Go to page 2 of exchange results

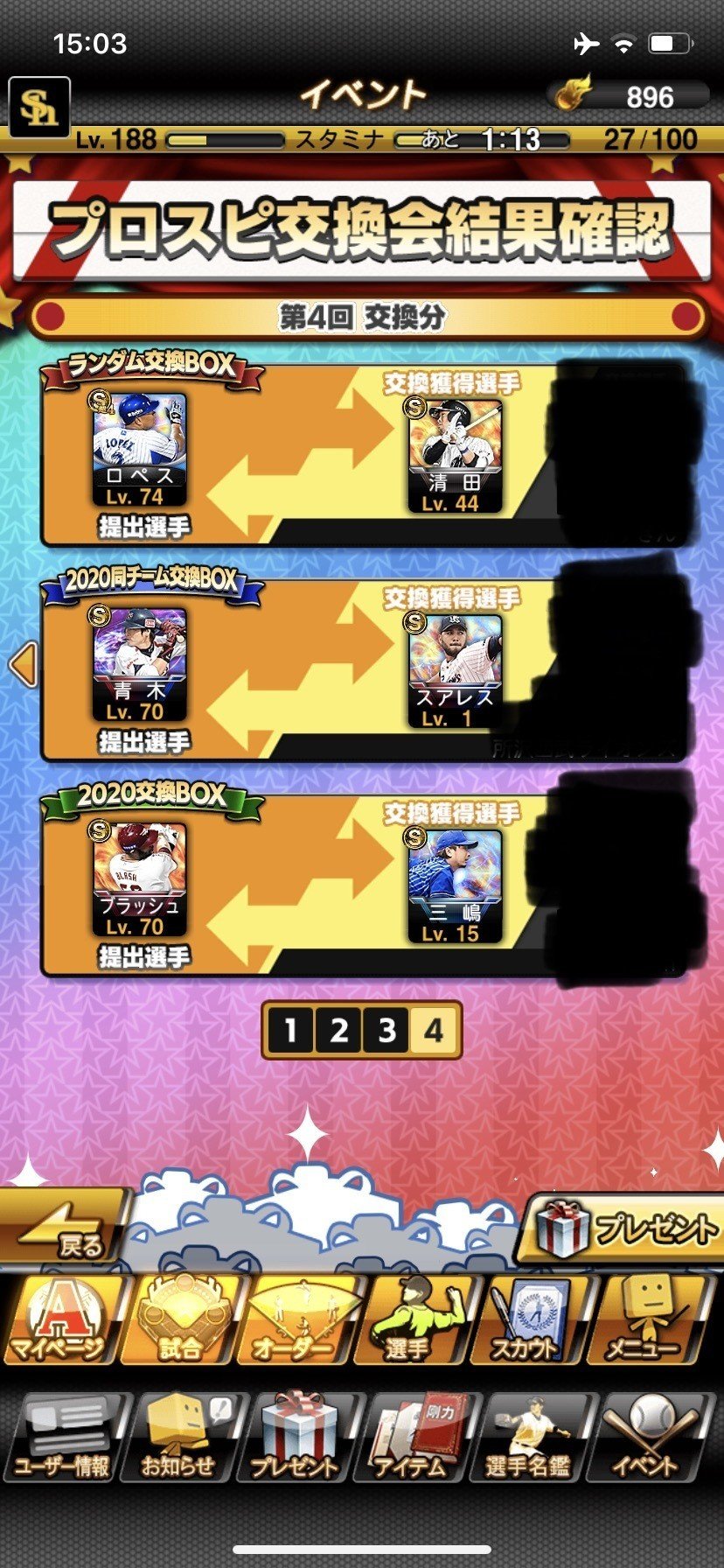pos(338,1031)
